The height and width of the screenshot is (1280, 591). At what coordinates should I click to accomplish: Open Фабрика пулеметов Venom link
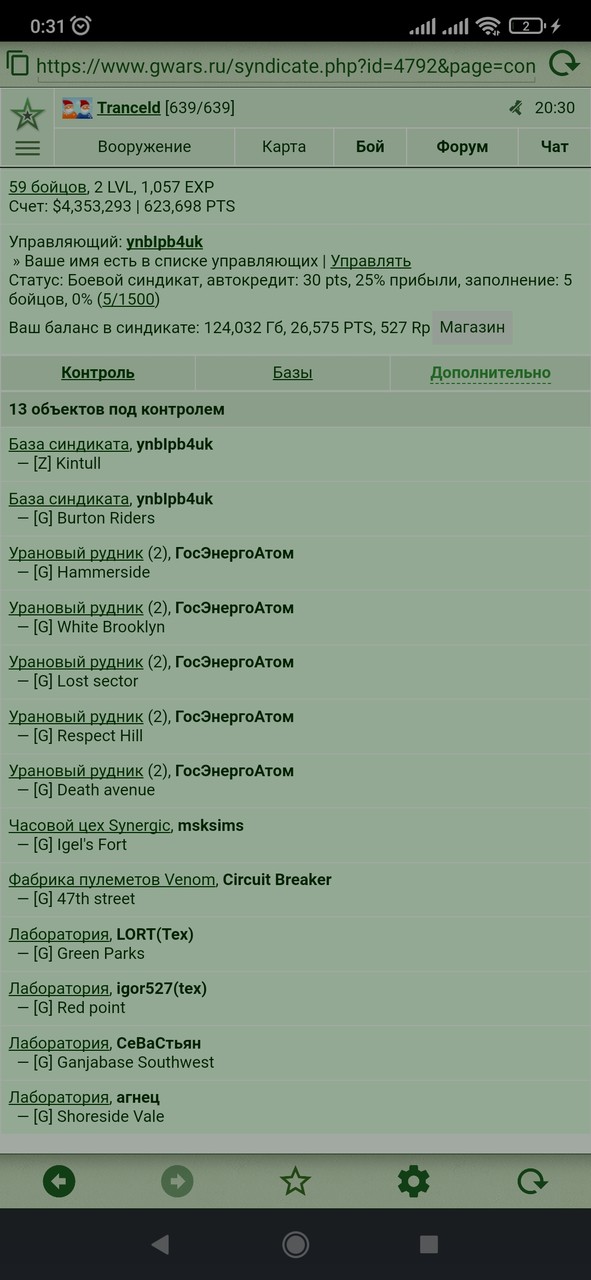(112, 880)
